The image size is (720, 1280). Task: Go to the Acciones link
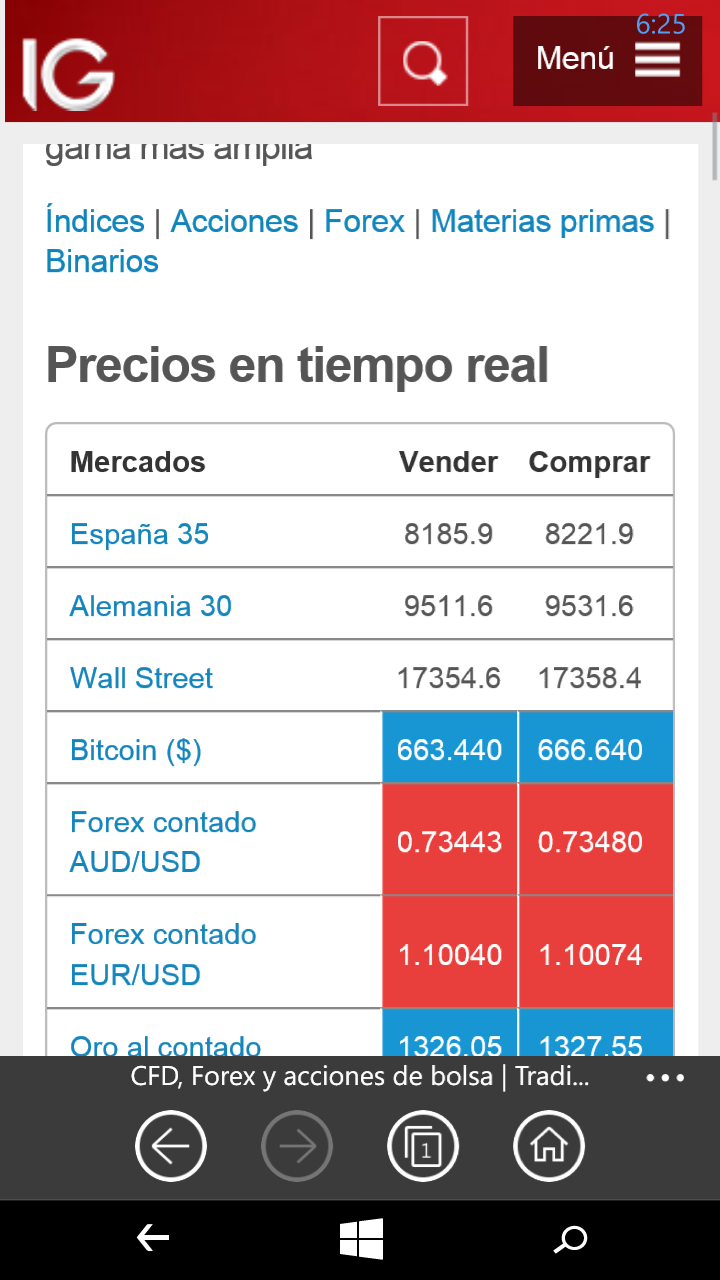[x=234, y=221]
